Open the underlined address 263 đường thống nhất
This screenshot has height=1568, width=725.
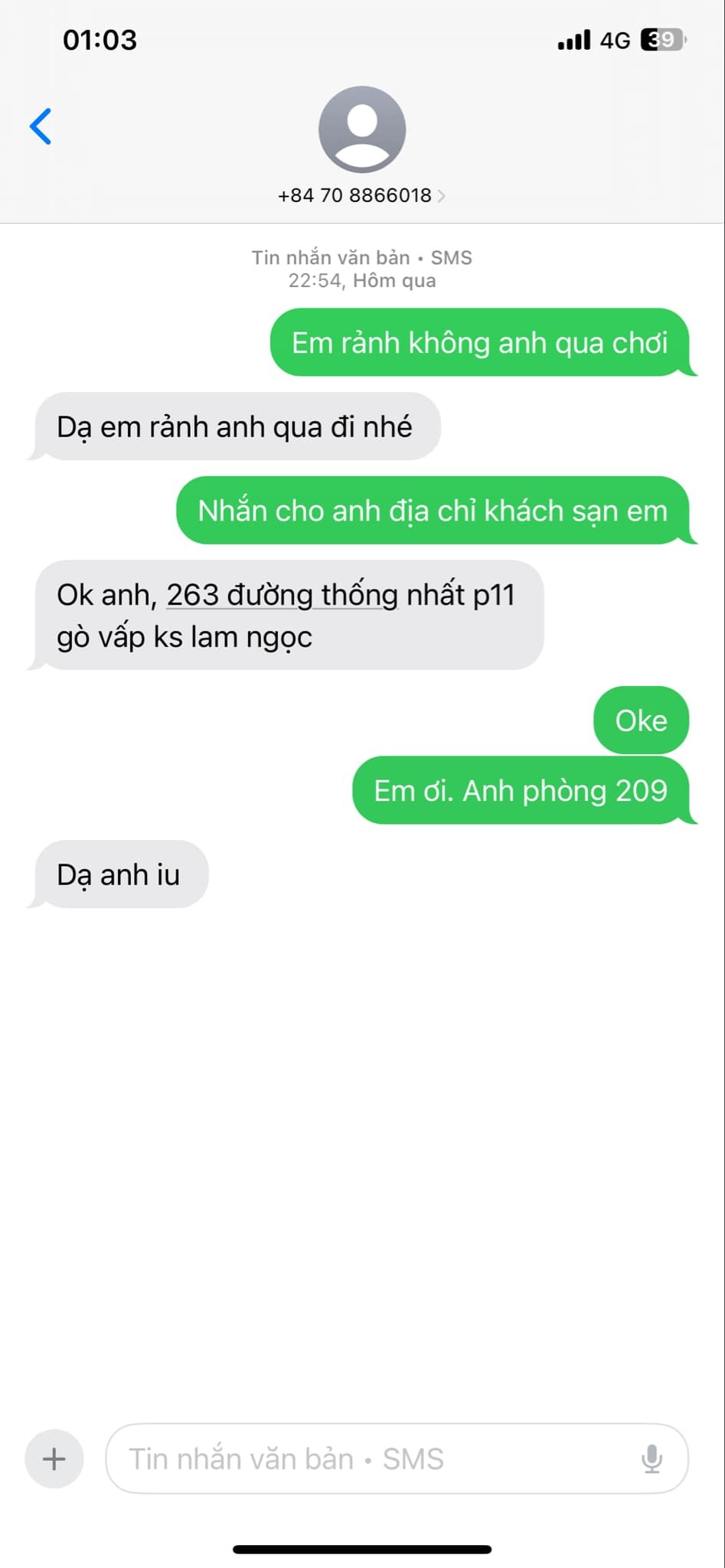tap(282, 596)
